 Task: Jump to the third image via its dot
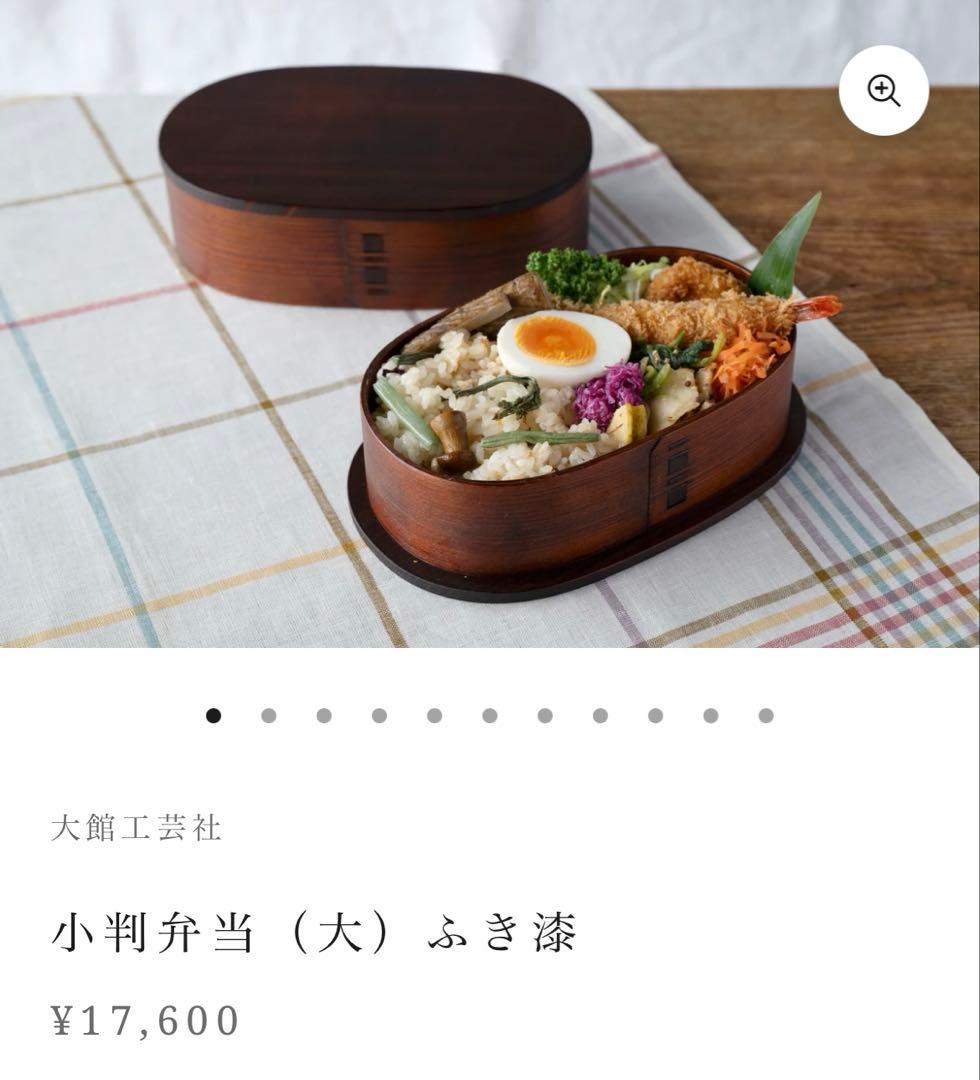(x=322, y=715)
